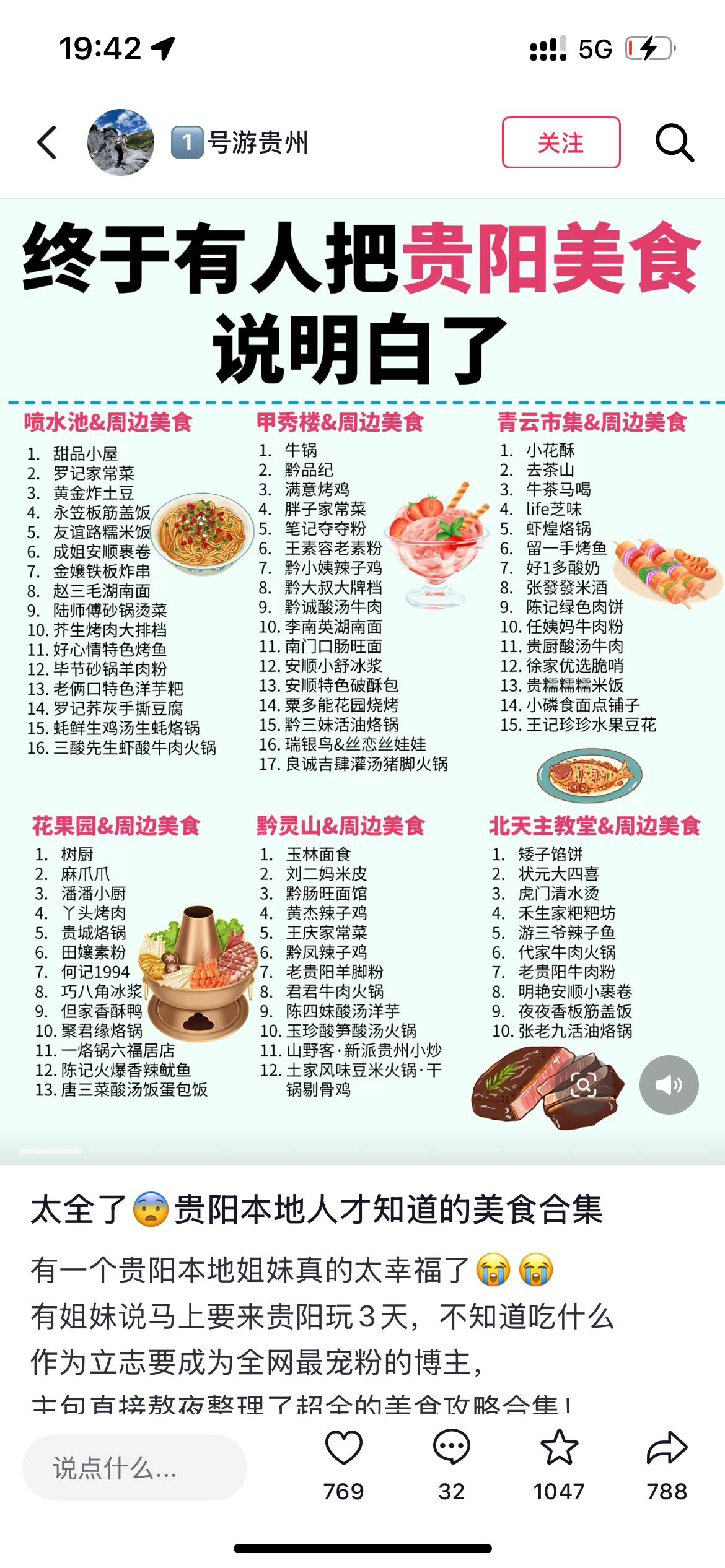Open the 贵阳美食 poster image
Image resolution: width=725 pixels, height=1568 pixels.
click(x=362, y=619)
